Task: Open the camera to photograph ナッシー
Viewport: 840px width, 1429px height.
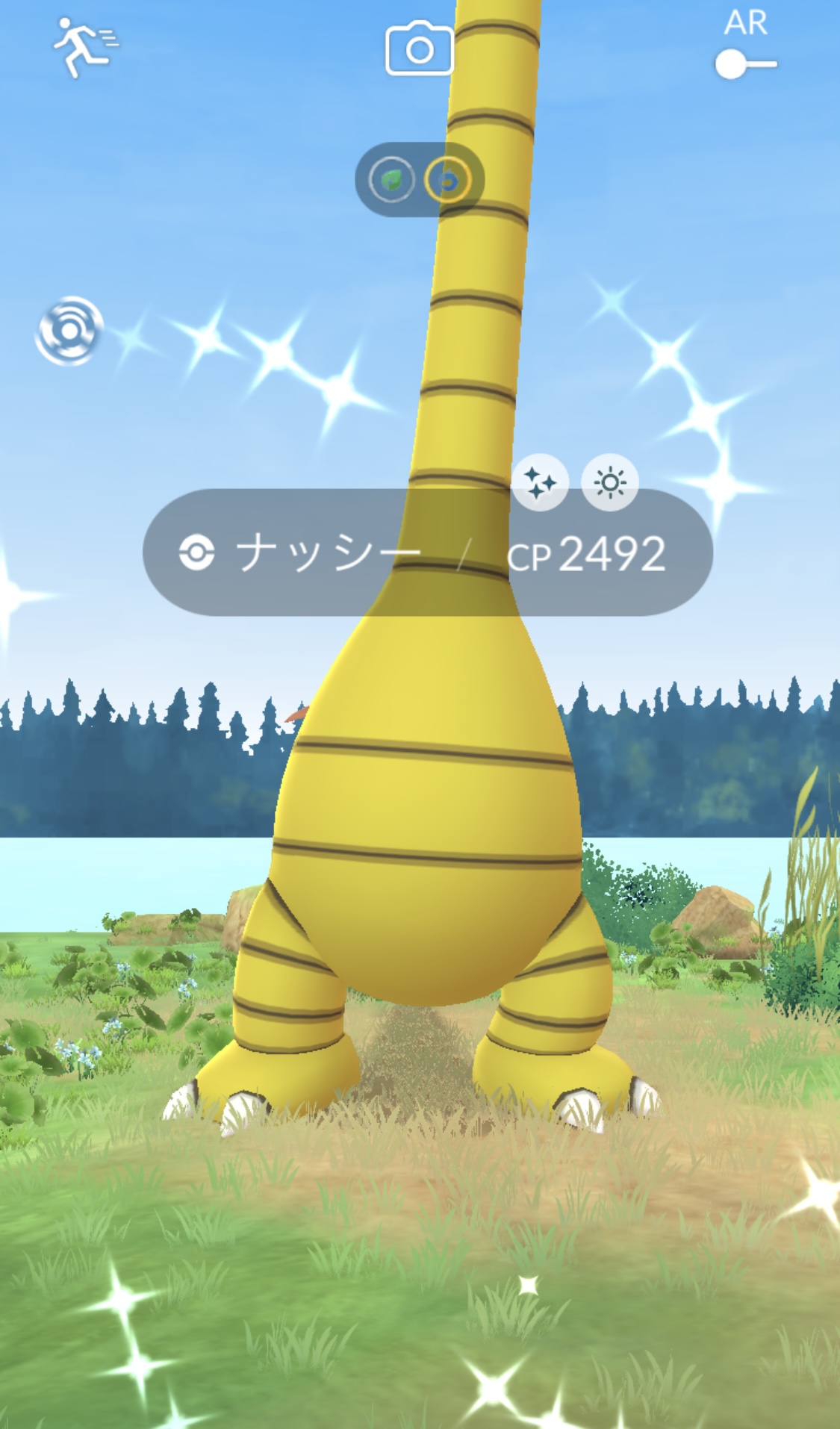Action: pyautogui.click(x=419, y=49)
